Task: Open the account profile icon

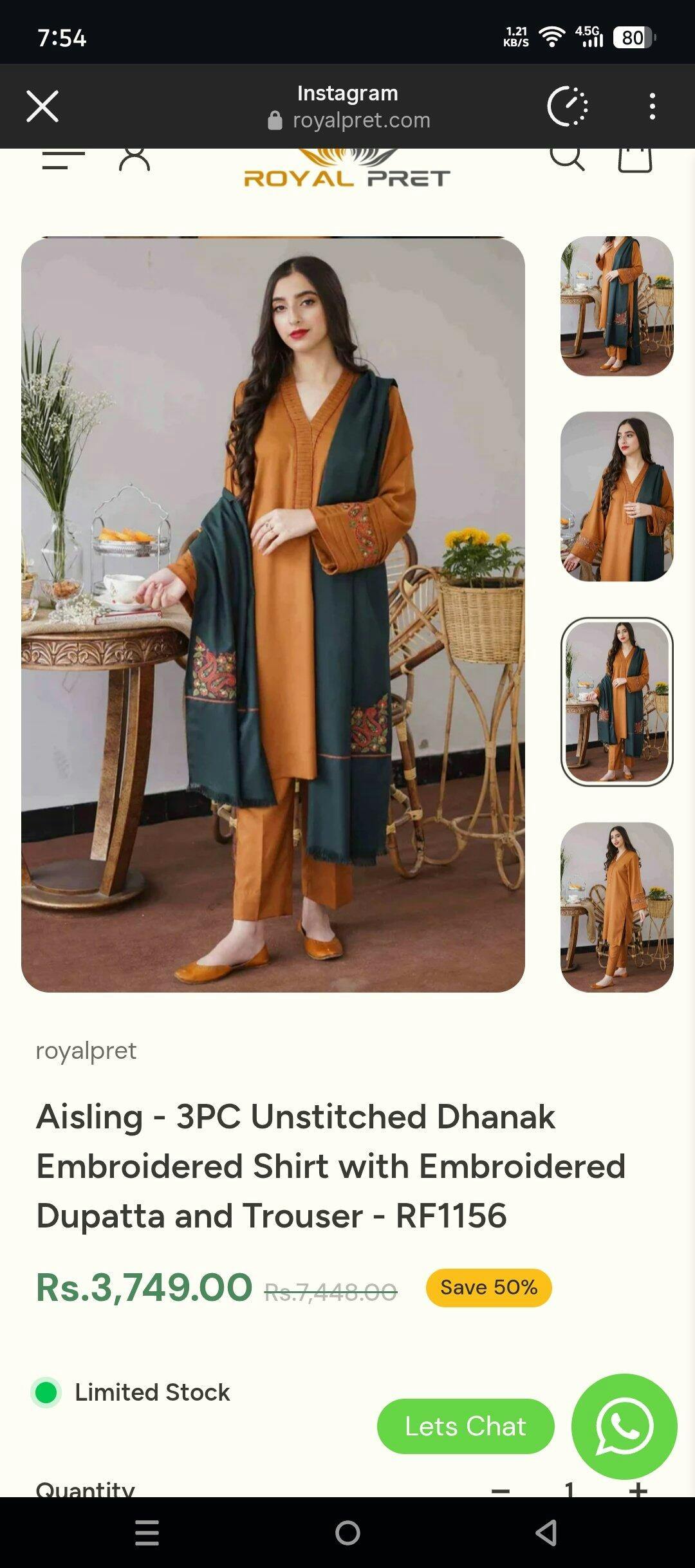Action: coord(134,159)
